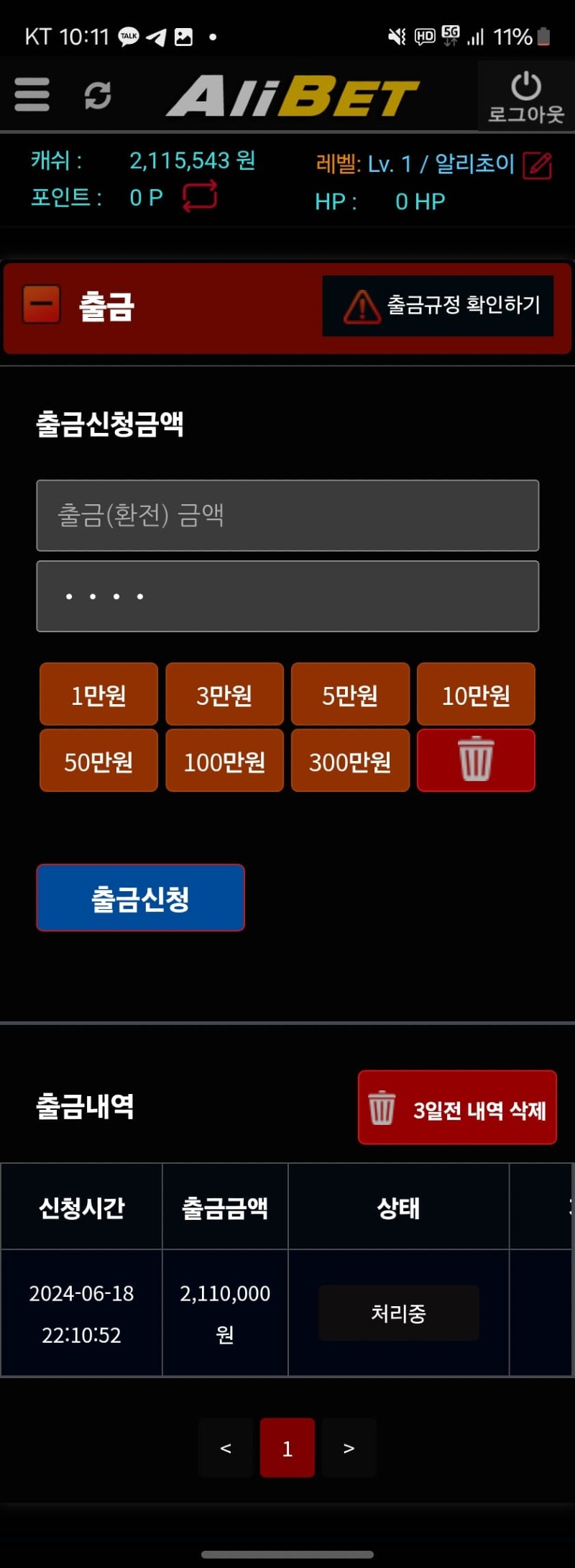
Task: Add 5만원 to the amount
Action: (x=350, y=694)
